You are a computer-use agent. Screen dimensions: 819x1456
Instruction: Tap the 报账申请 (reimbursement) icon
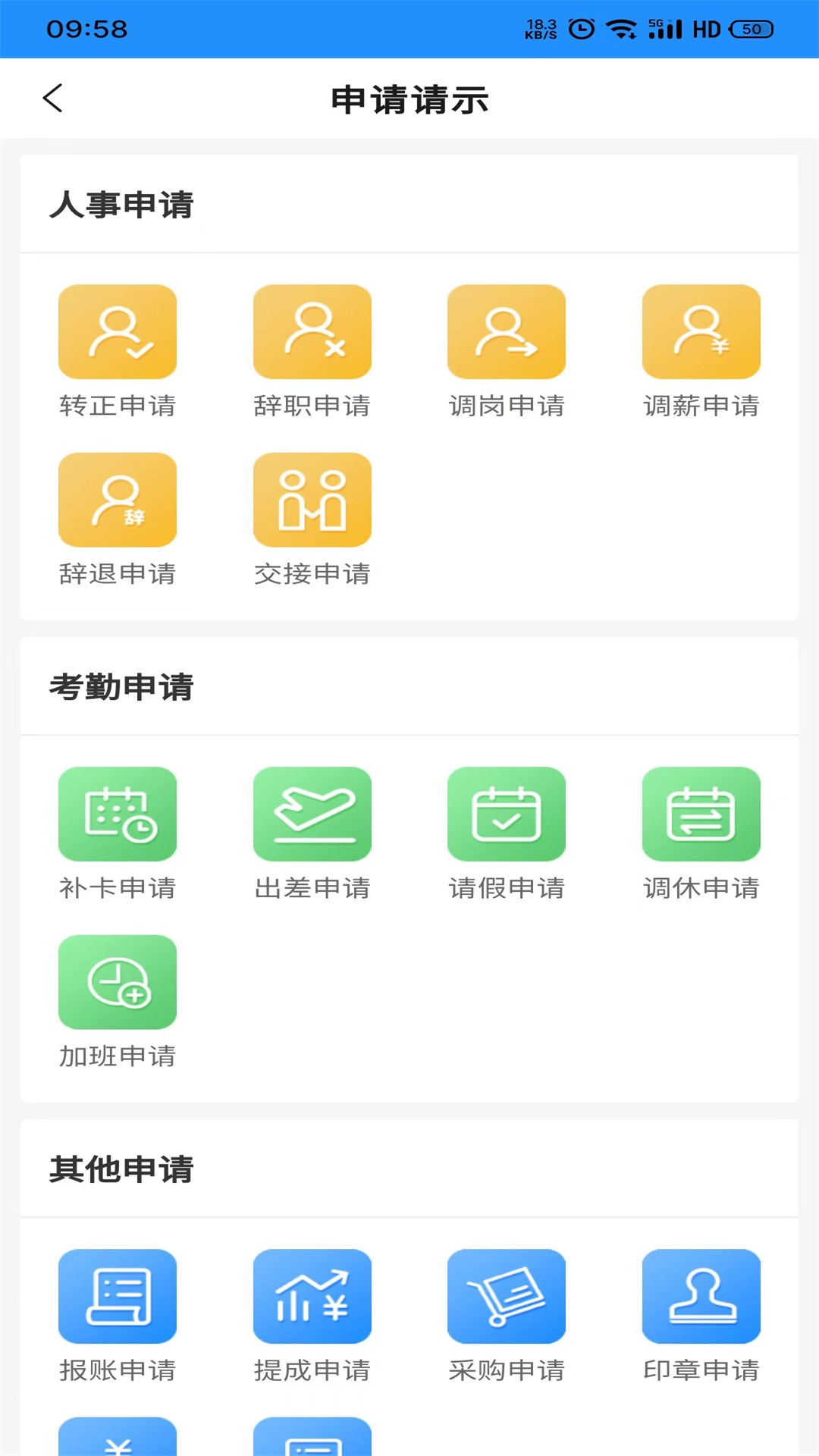(117, 1295)
